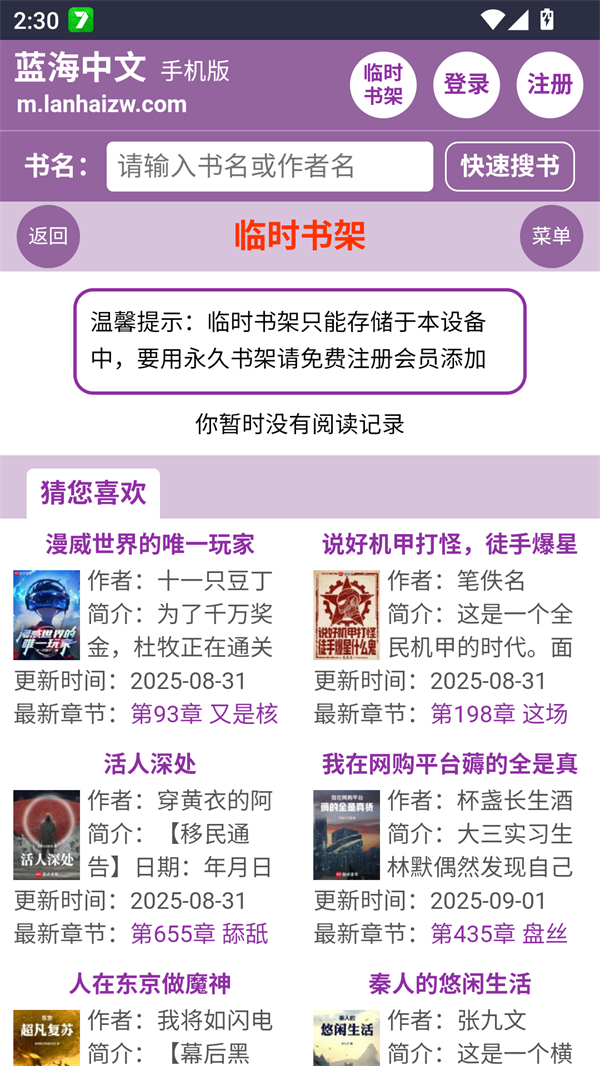This screenshot has width=600, height=1066.
Task: Open the novel 我在网购平台薅的全是真
Action: pos(450,764)
